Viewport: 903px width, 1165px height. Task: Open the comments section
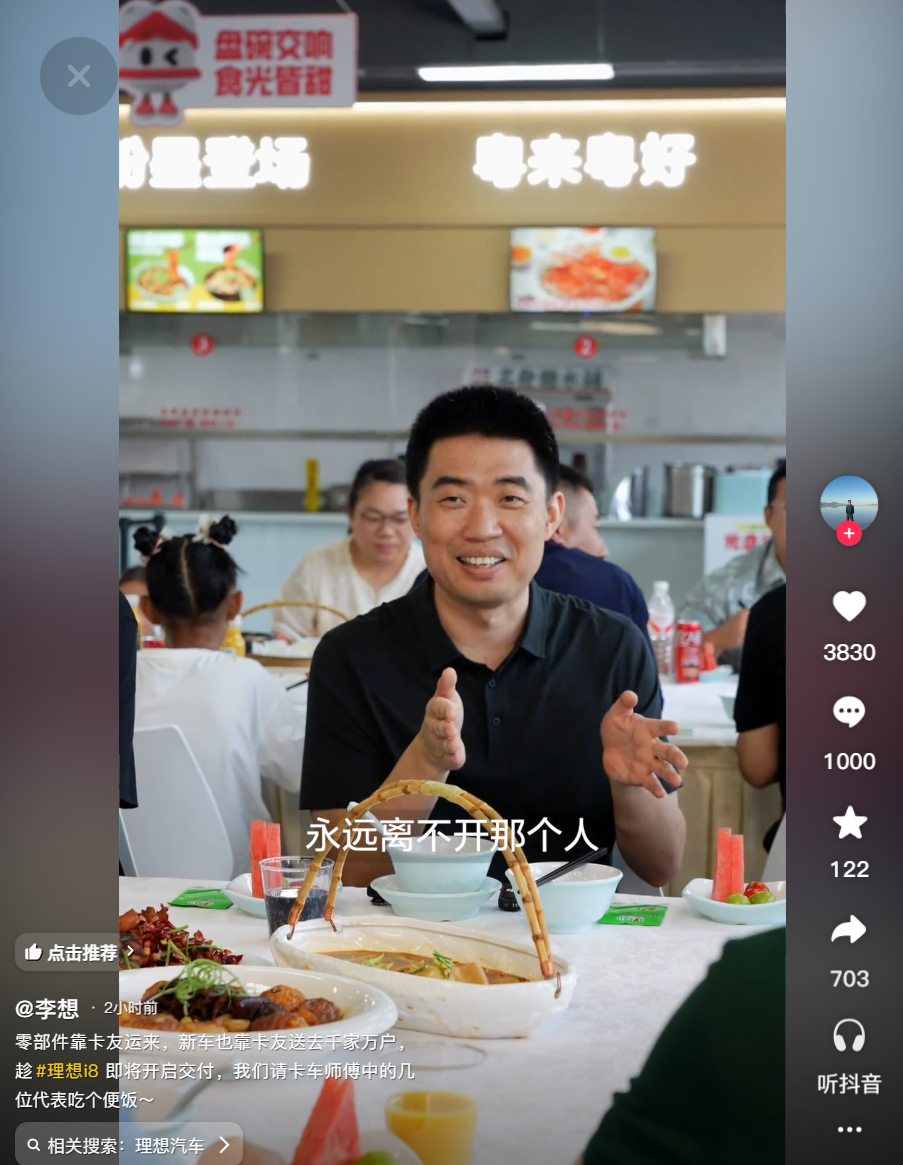(x=849, y=713)
